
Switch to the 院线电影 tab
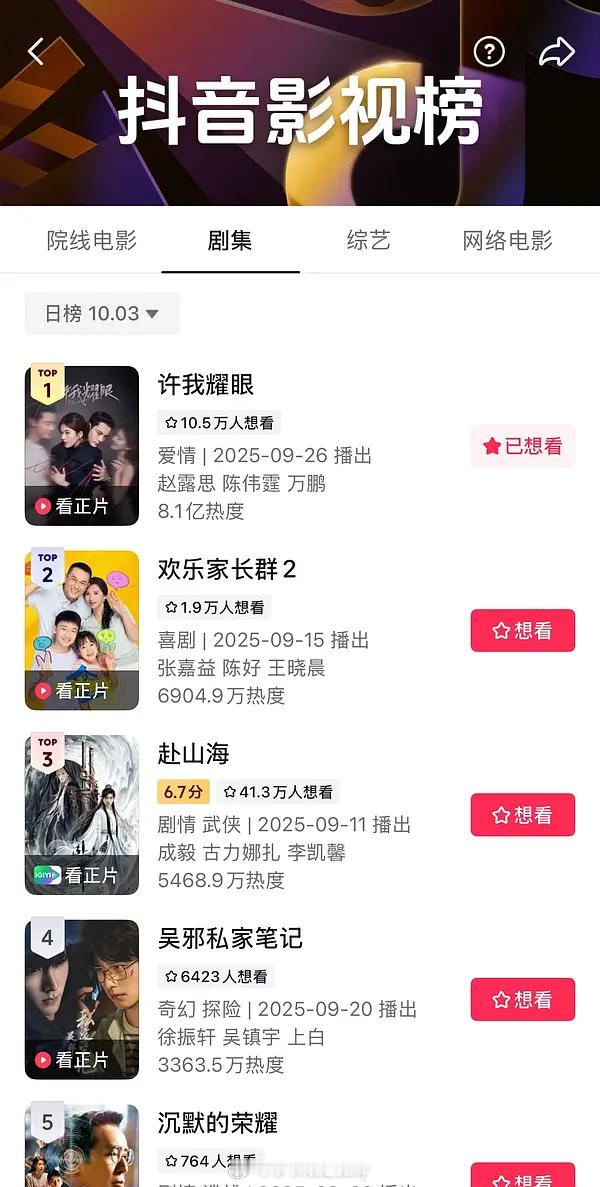point(92,240)
